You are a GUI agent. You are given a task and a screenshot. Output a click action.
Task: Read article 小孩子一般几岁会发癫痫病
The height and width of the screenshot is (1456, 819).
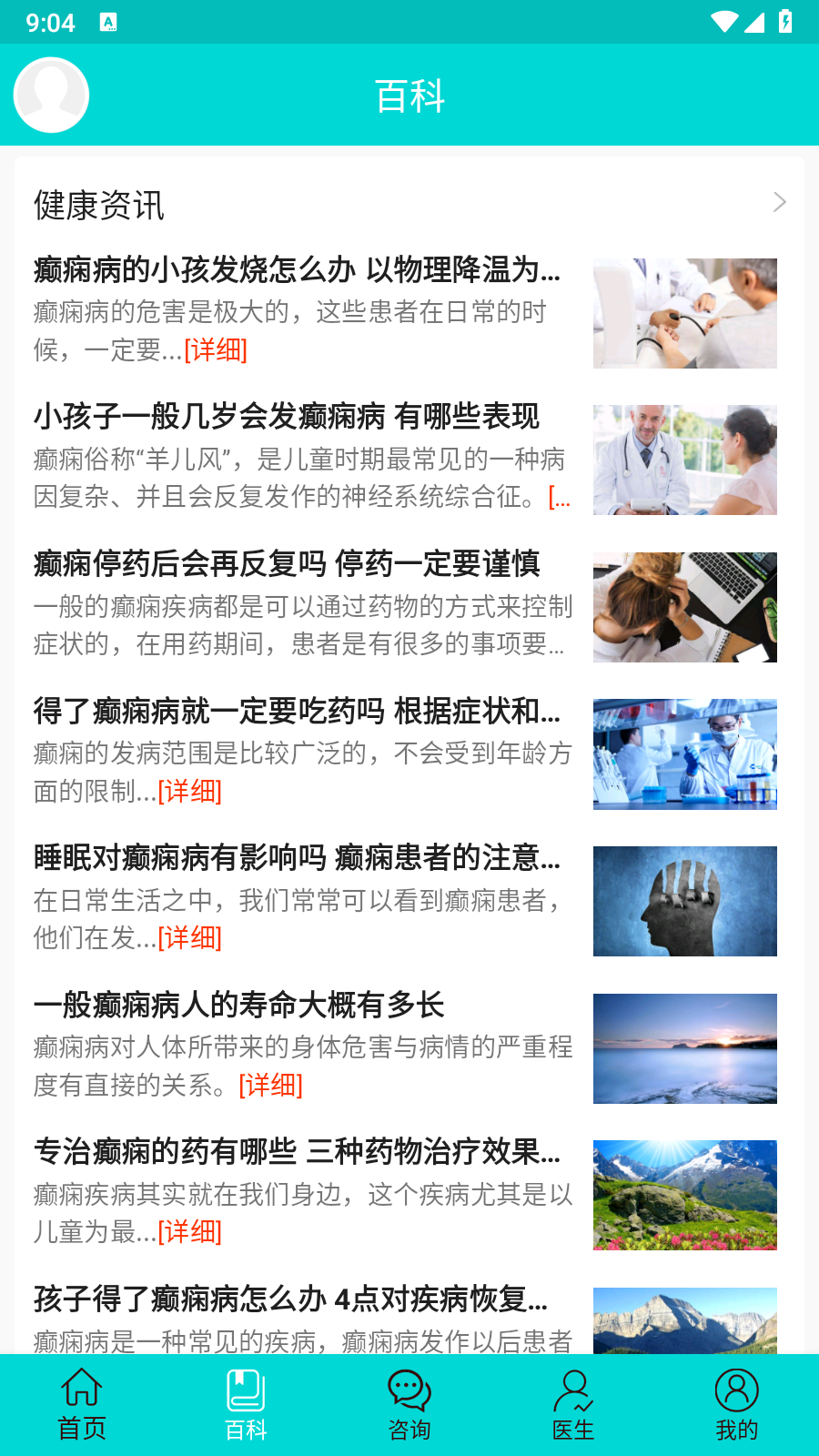[287, 417]
